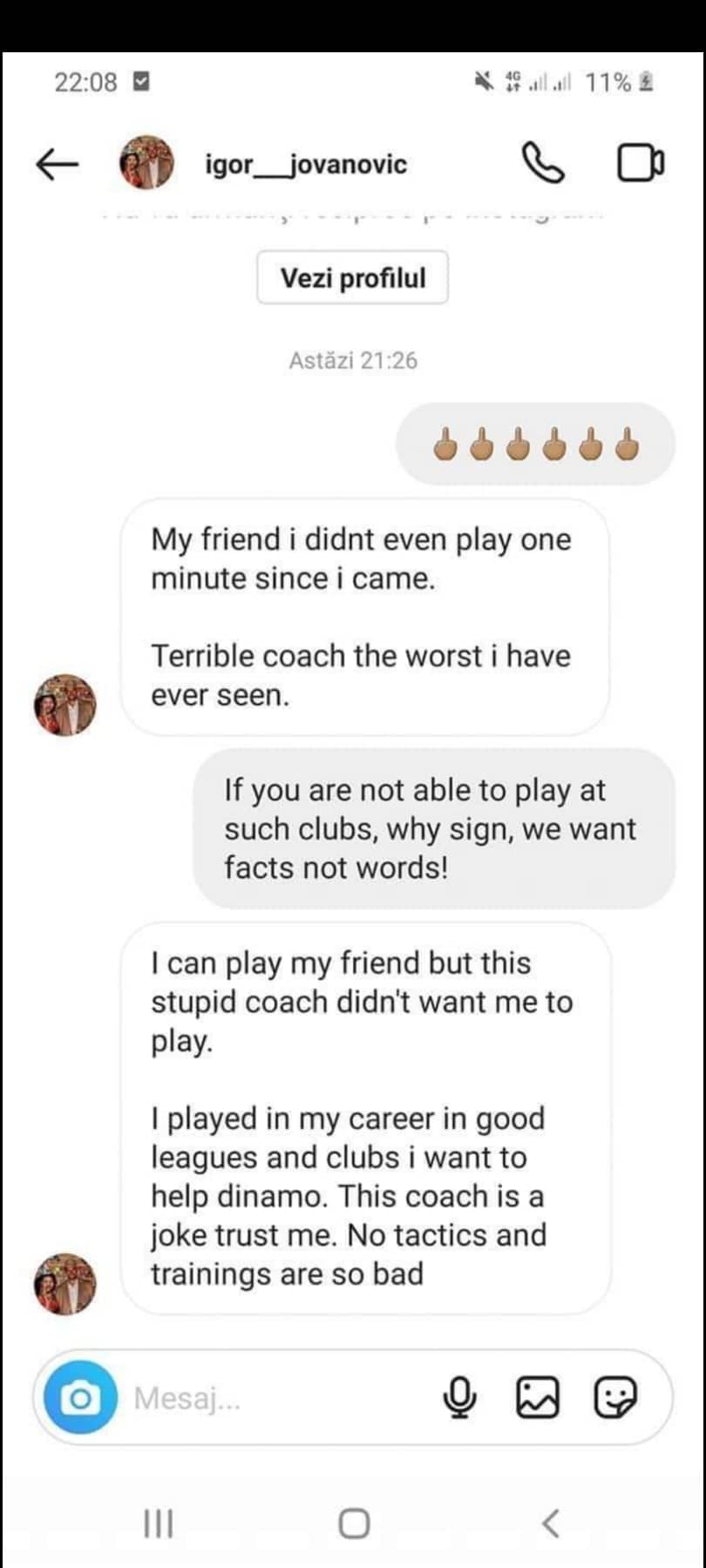Screen dimensions: 706x1568
Task: Attach a photo from the gallery
Action: (x=537, y=1399)
